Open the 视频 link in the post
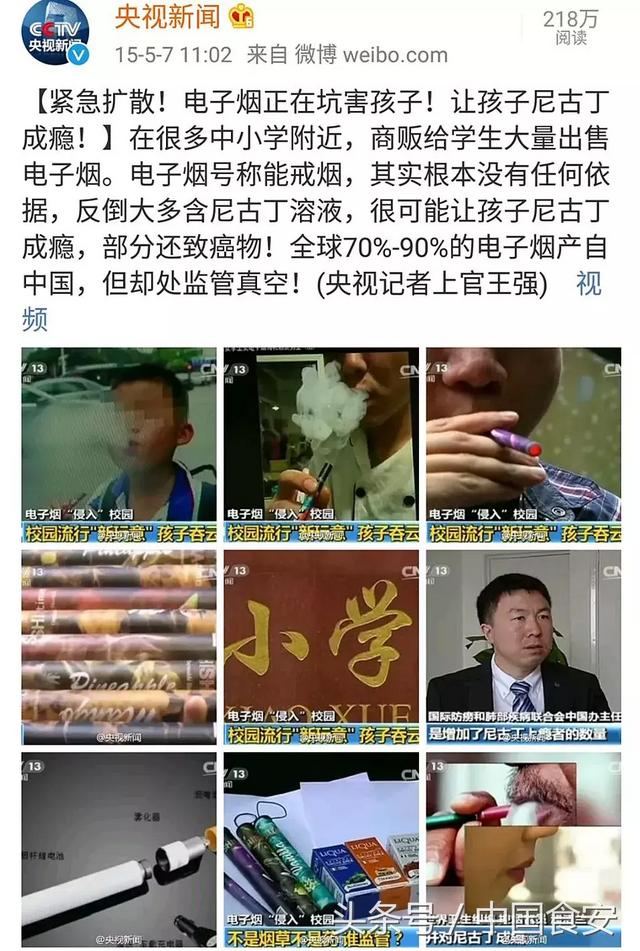This screenshot has width=640, height=951. 588,285
